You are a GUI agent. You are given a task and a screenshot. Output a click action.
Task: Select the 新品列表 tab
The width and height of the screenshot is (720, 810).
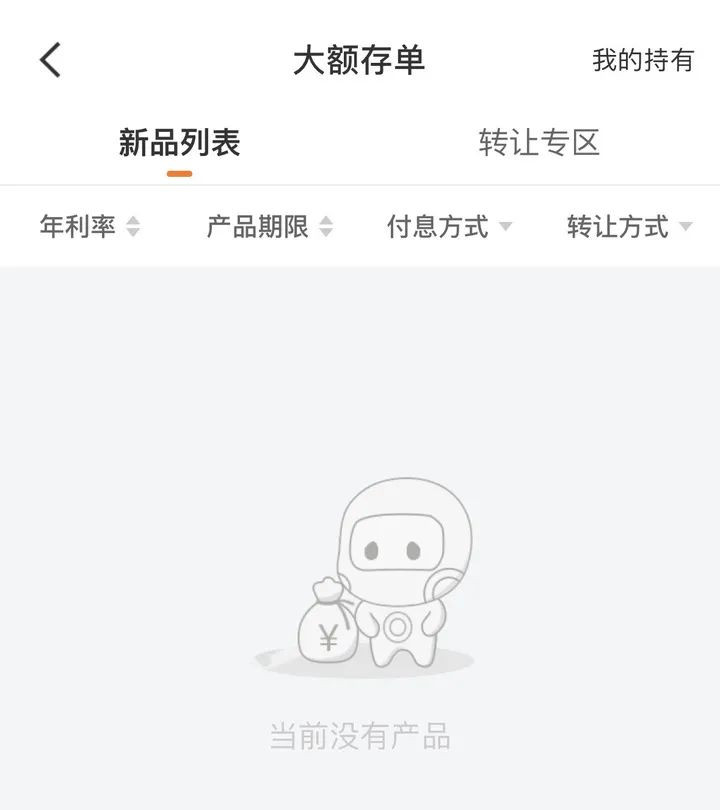(179, 143)
